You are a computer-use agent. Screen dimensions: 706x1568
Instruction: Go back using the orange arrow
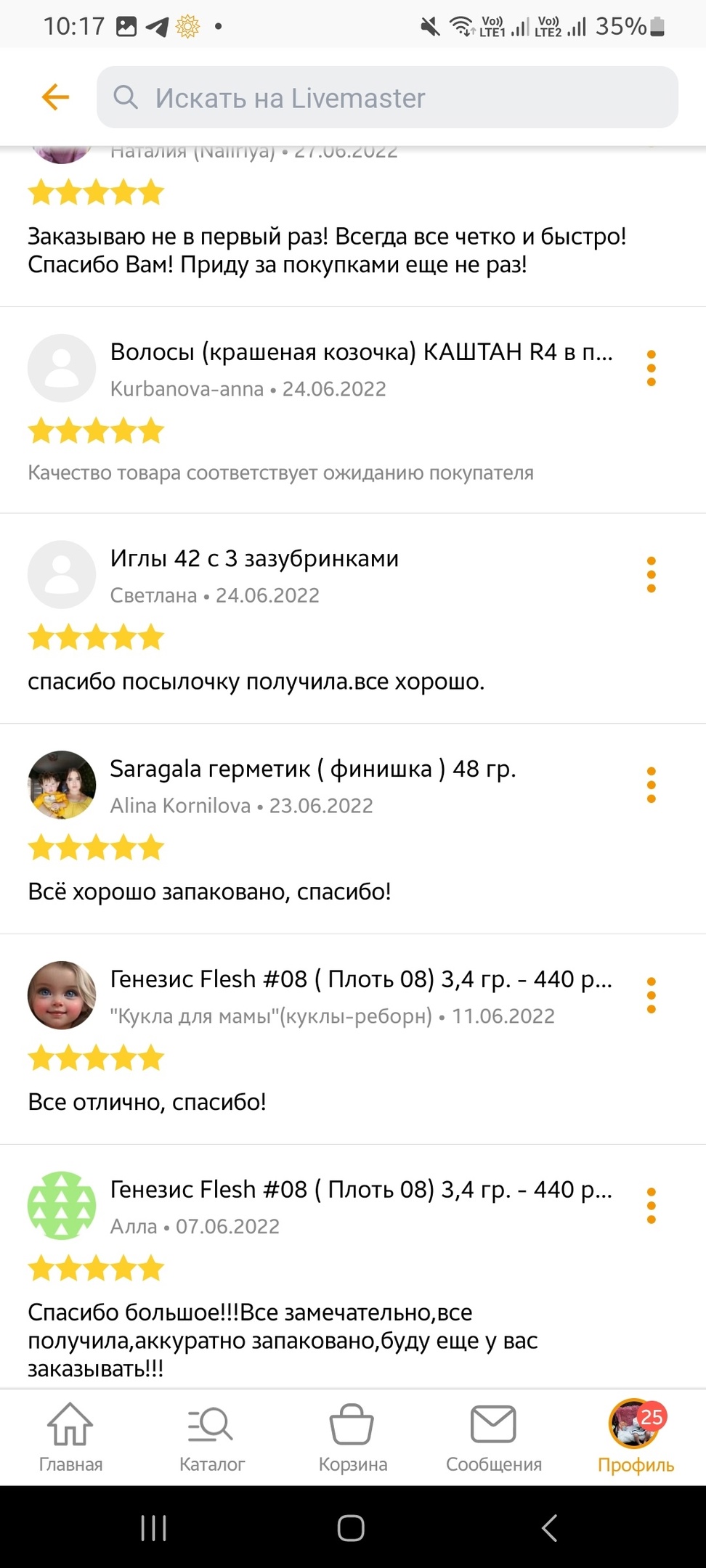[x=55, y=97]
